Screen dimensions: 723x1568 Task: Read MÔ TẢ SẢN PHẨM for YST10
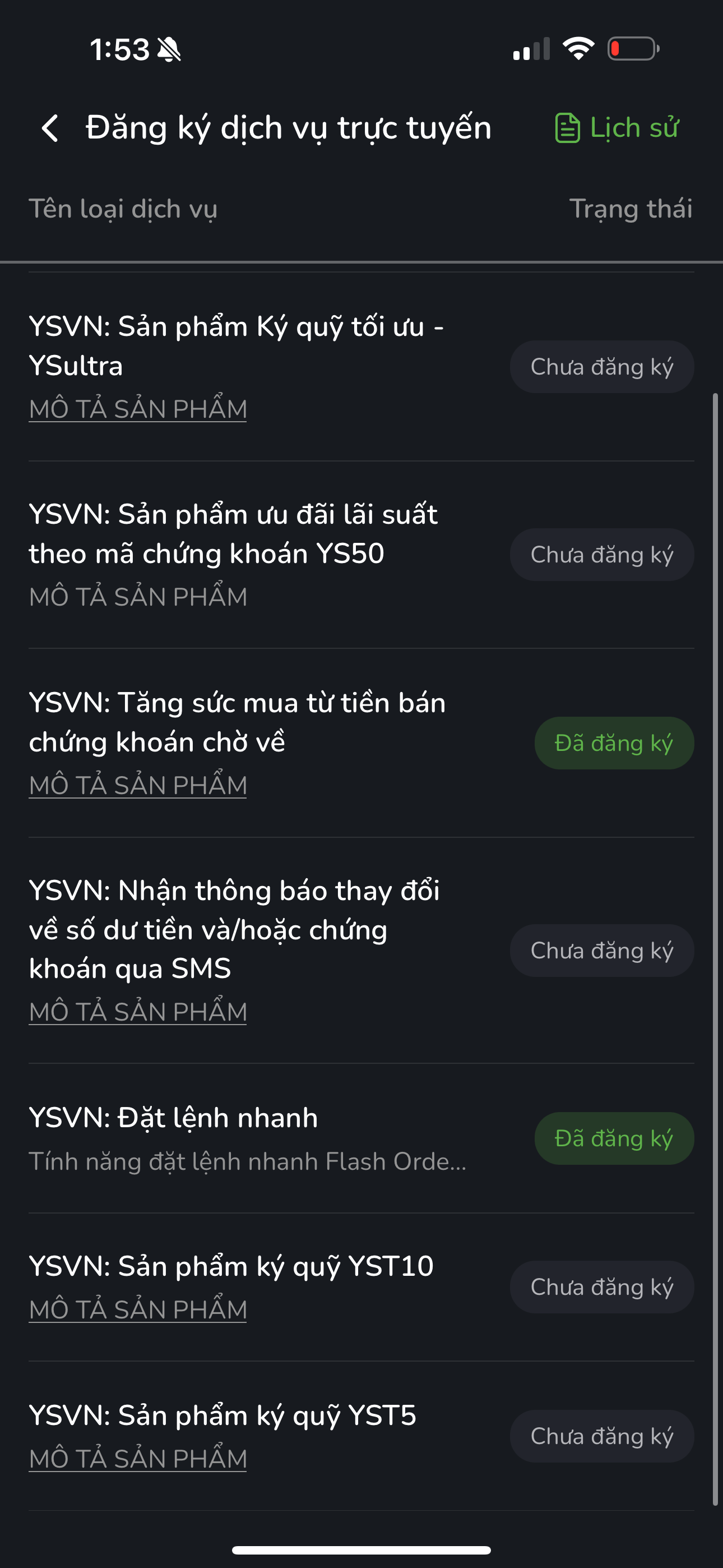(x=137, y=1309)
